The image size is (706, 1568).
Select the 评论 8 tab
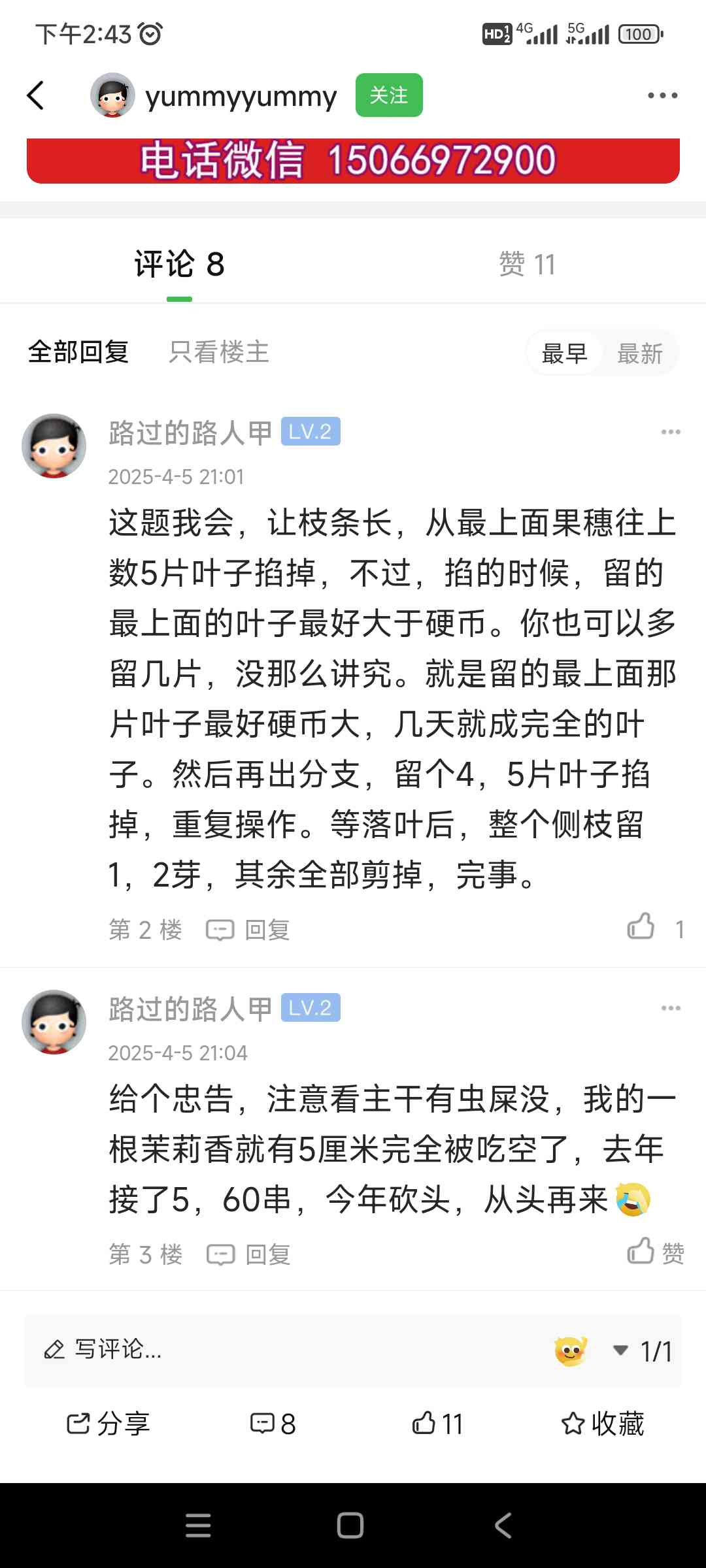[179, 265]
